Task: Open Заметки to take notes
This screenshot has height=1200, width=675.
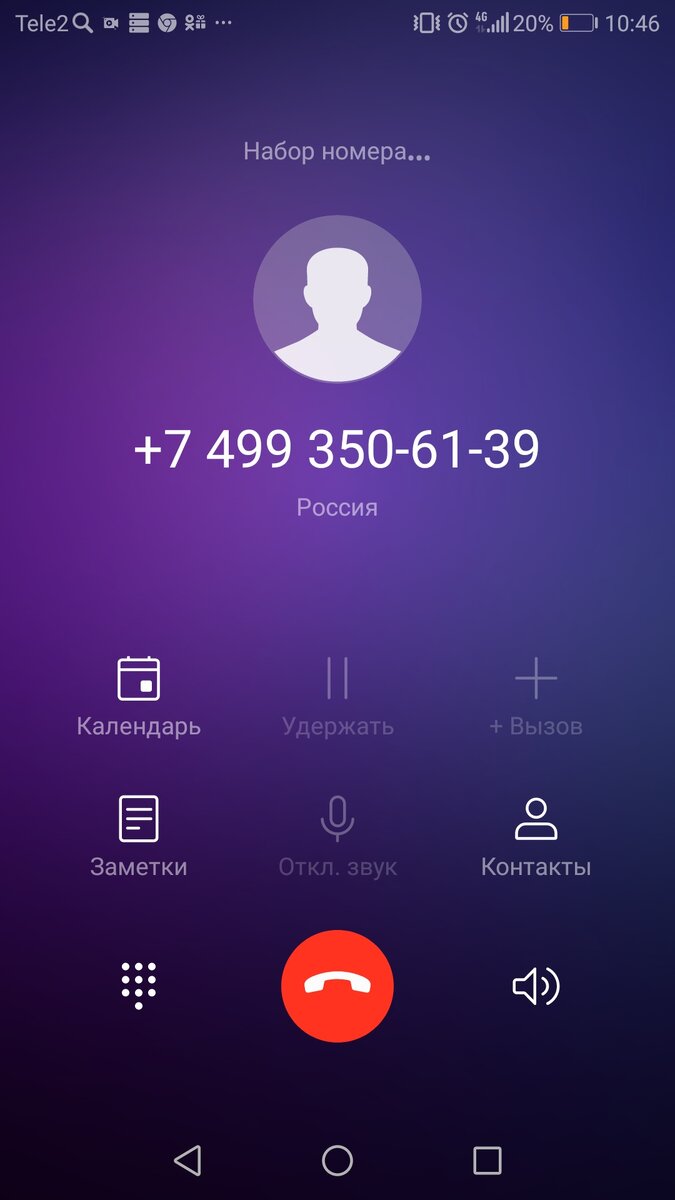Action: 139,836
